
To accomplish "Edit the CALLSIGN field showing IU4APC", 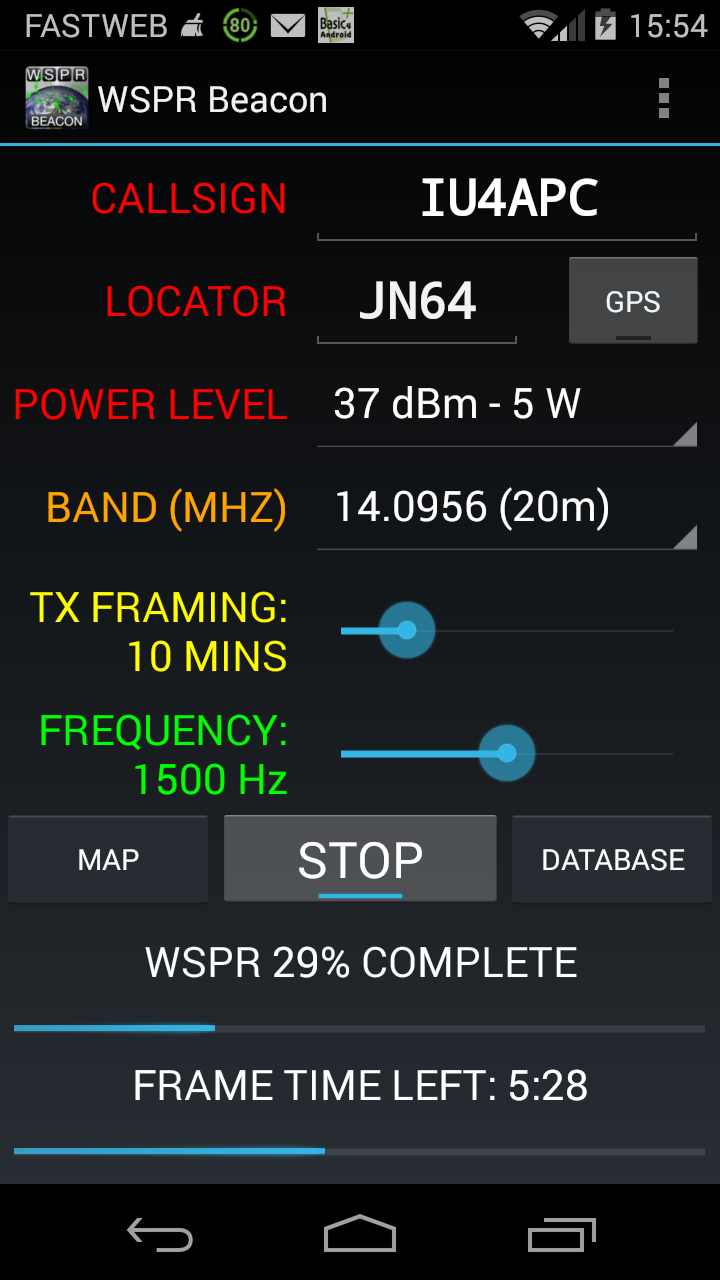I will point(507,197).
